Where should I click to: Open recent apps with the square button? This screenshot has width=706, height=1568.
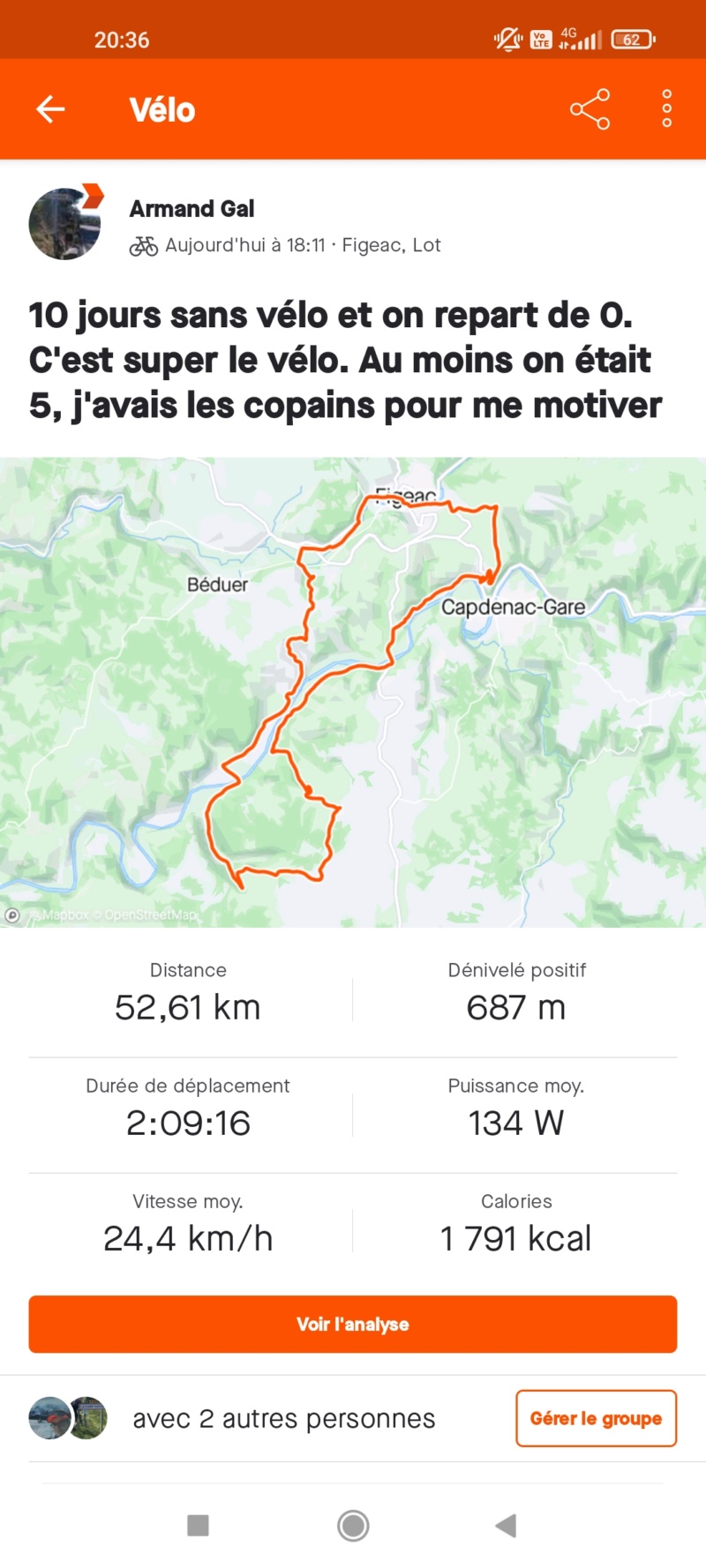click(x=199, y=1526)
